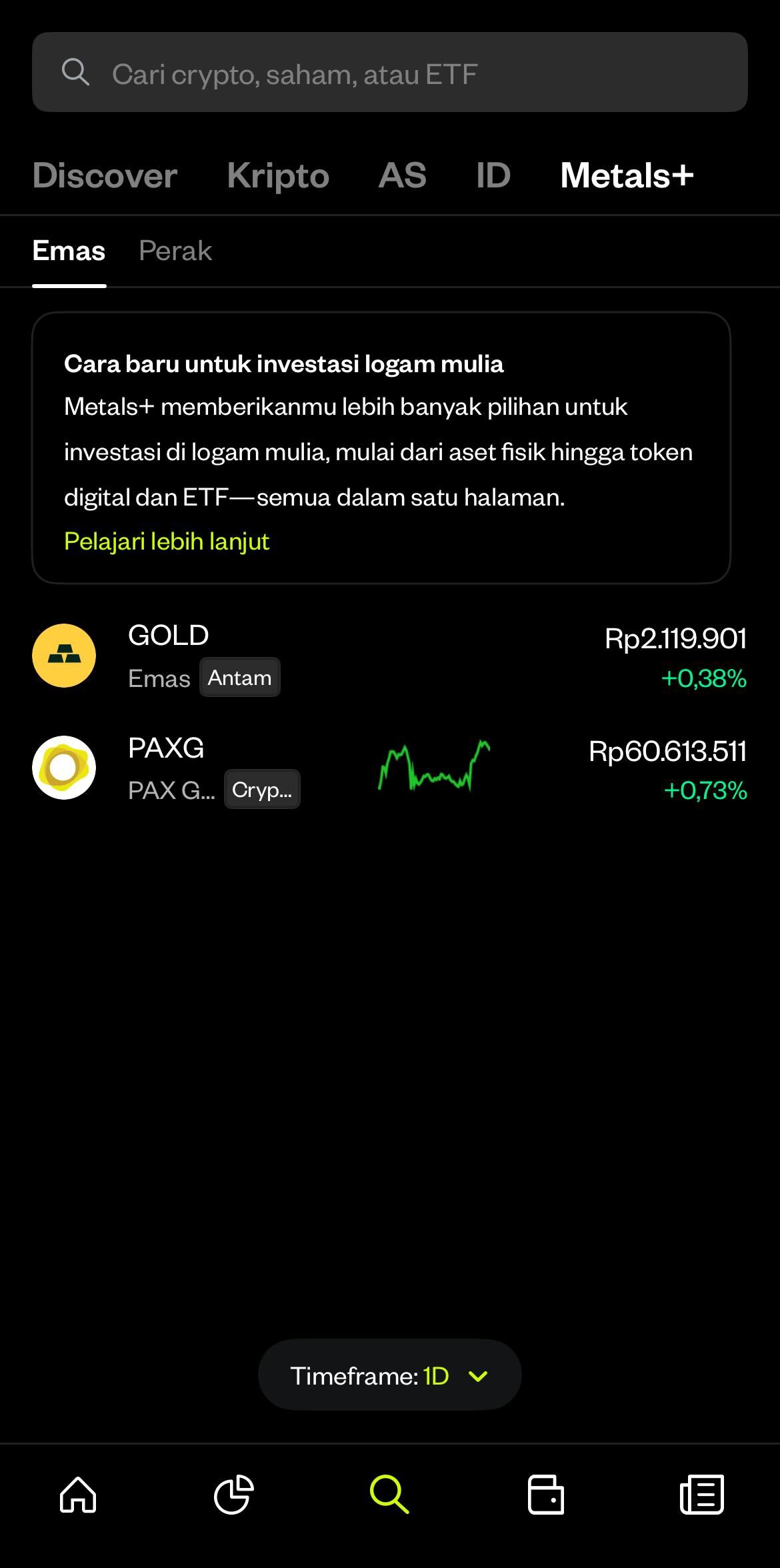
Task: Open the portfolio pie chart tab
Action: 233,1494
